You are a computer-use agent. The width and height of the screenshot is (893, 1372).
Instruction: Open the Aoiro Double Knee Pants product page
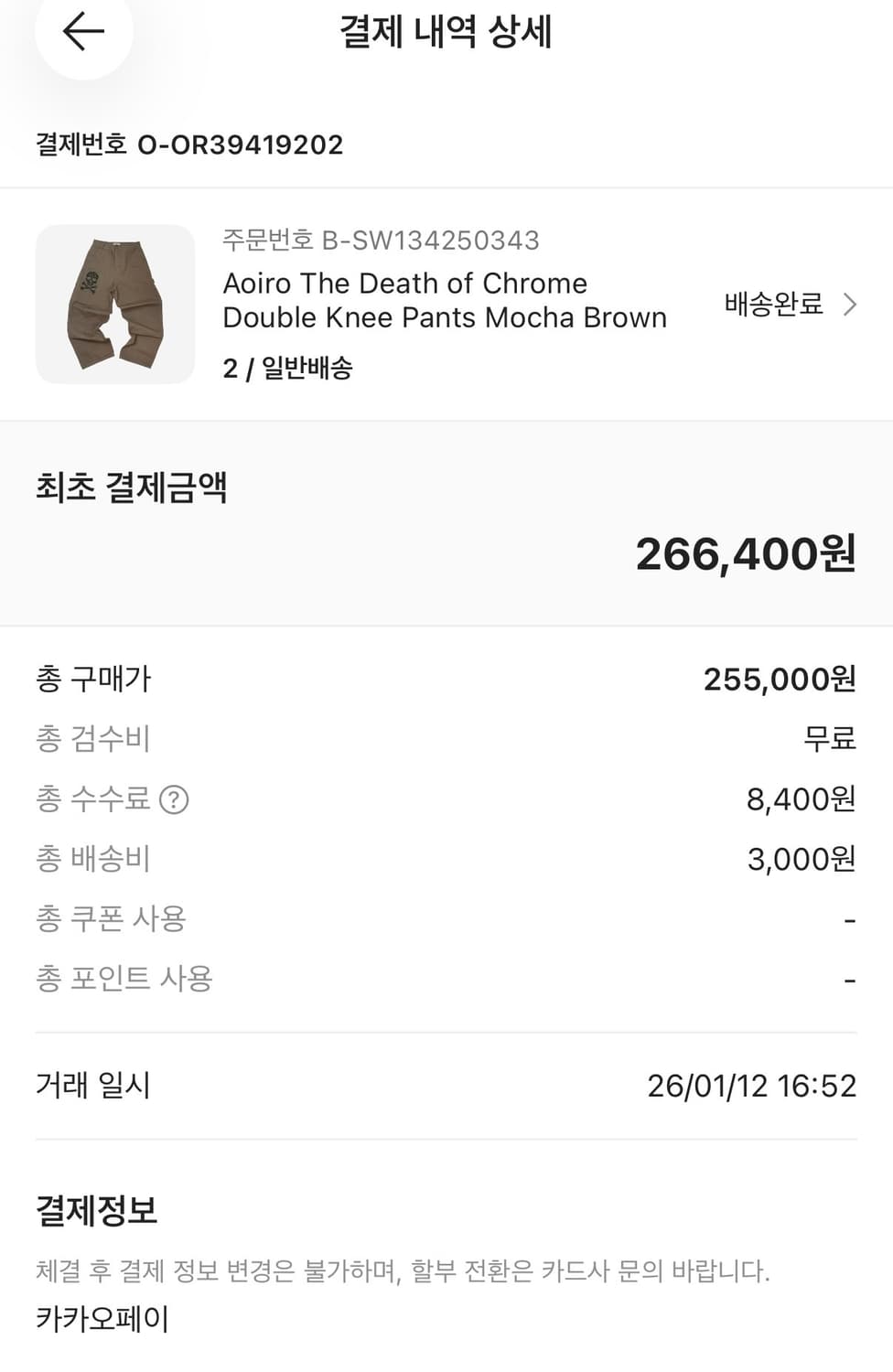[445, 300]
